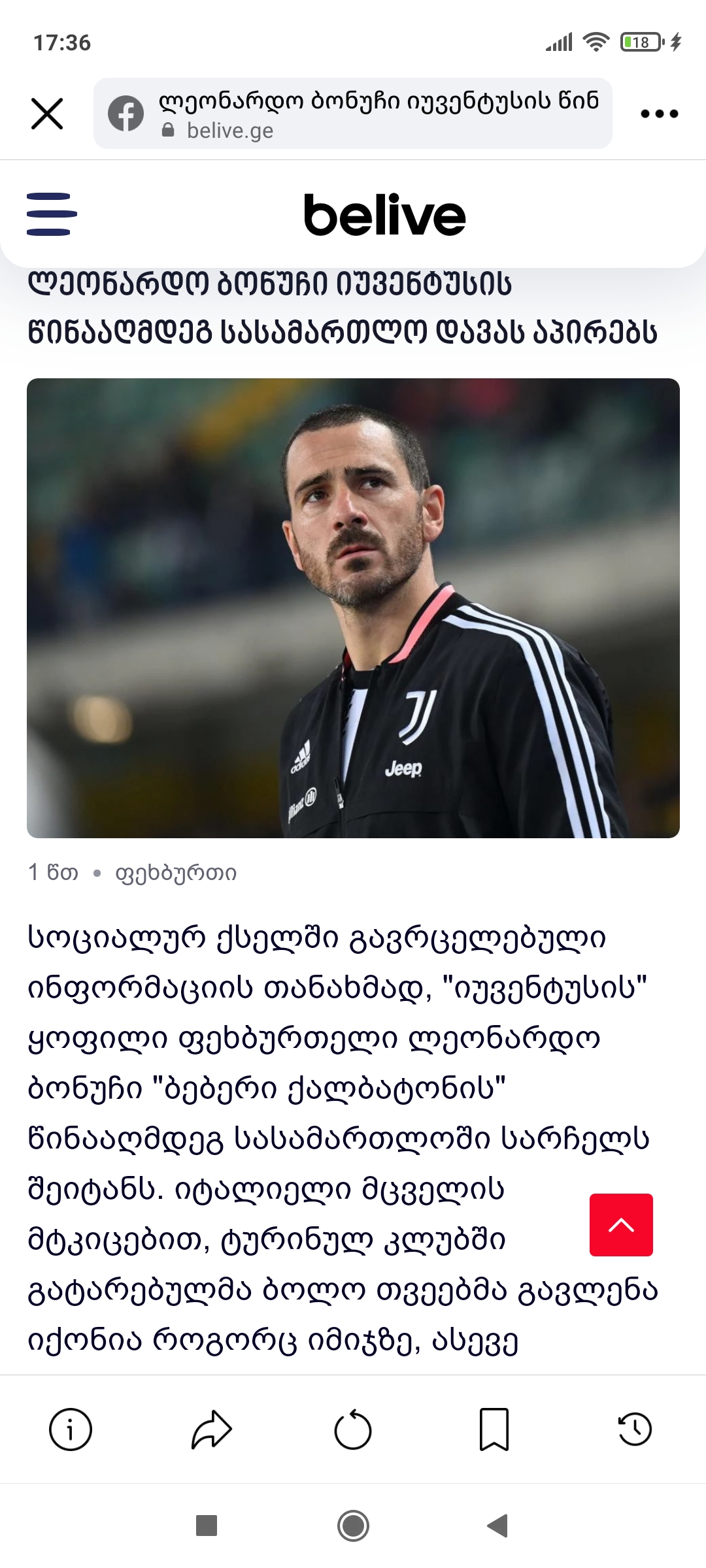The height and width of the screenshot is (1568, 706).
Task: Open recent apps with the square button
Action: (x=207, y=1526)
